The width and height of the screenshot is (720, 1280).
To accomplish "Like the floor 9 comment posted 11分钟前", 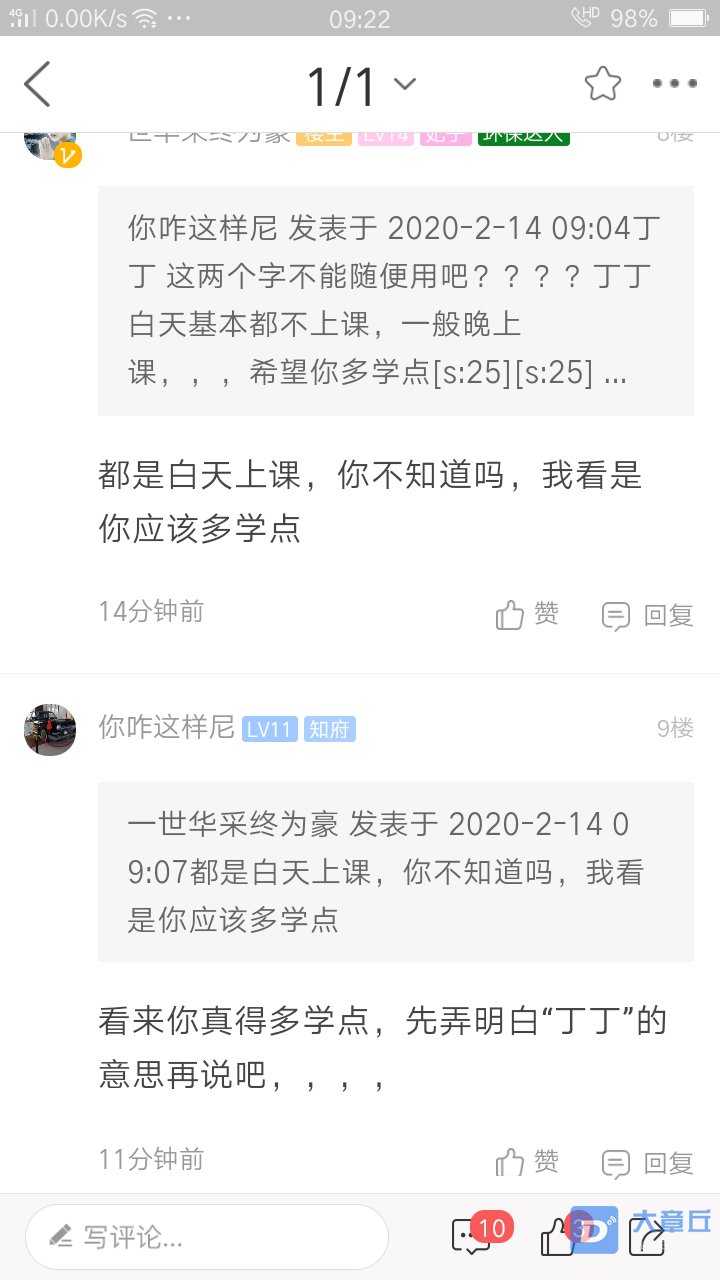I will click(x=527, y=1162).
